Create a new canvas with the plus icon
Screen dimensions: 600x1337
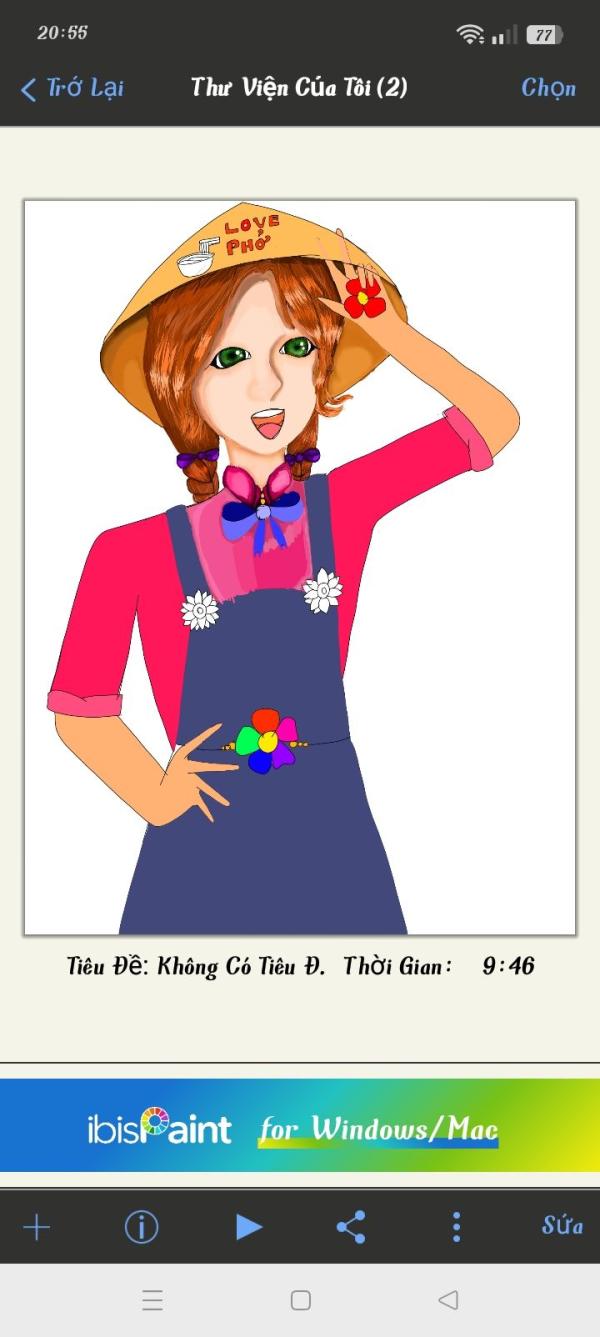(36, 1227)
